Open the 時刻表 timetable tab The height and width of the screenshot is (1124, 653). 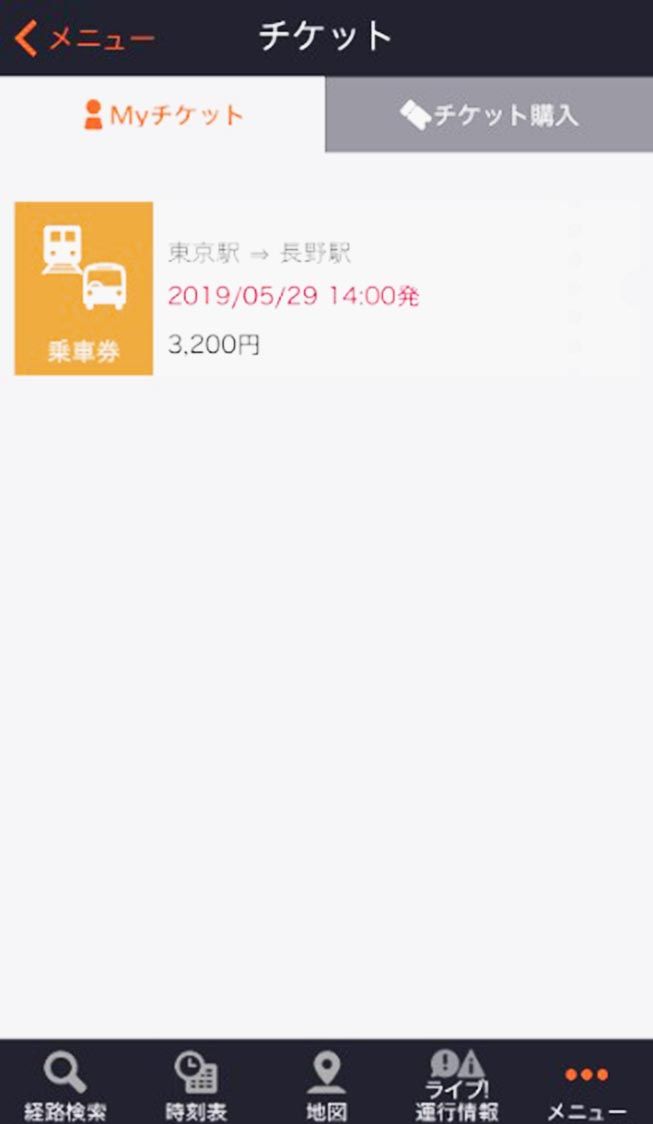click(x=195, y=1085)
